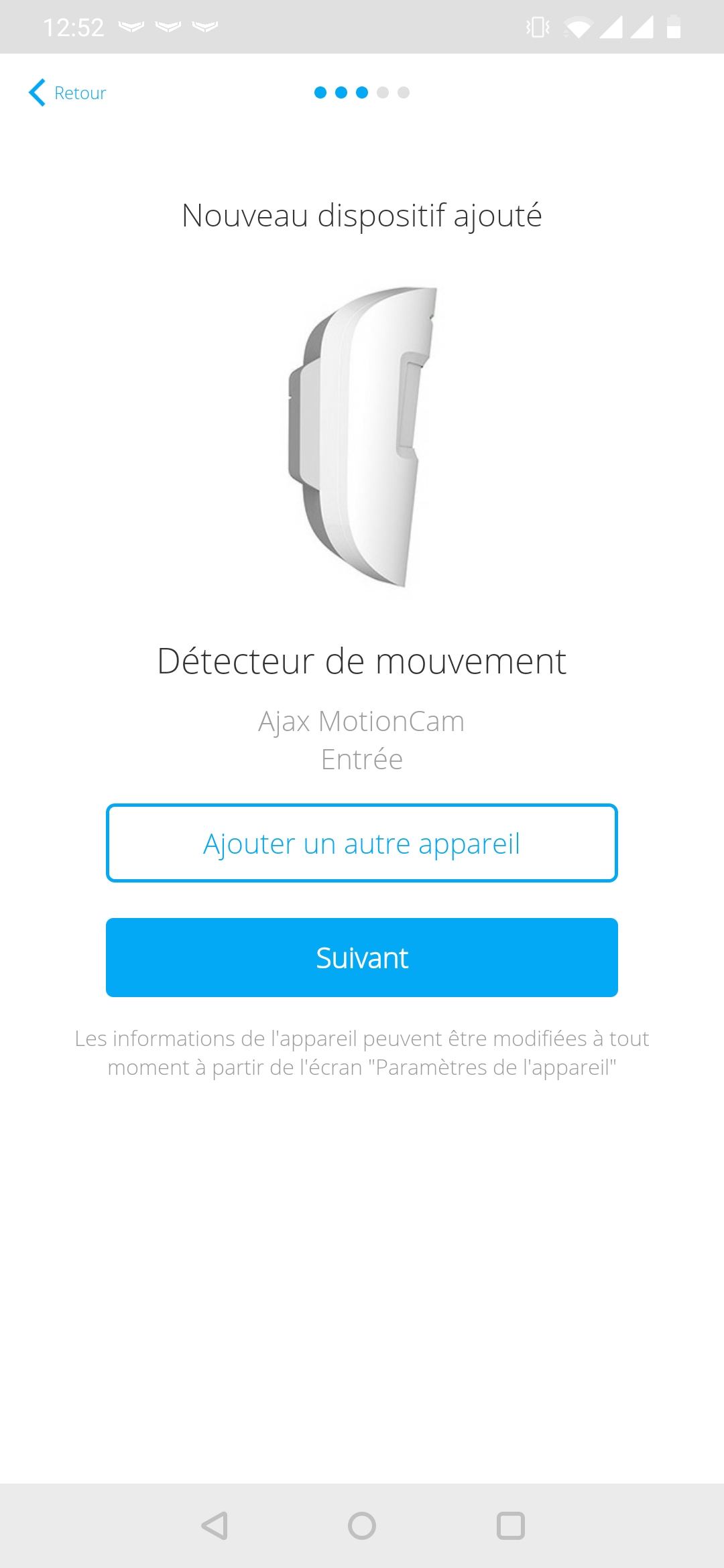
Task: Go back with the Retour button
Action: (x=67, y=92)
